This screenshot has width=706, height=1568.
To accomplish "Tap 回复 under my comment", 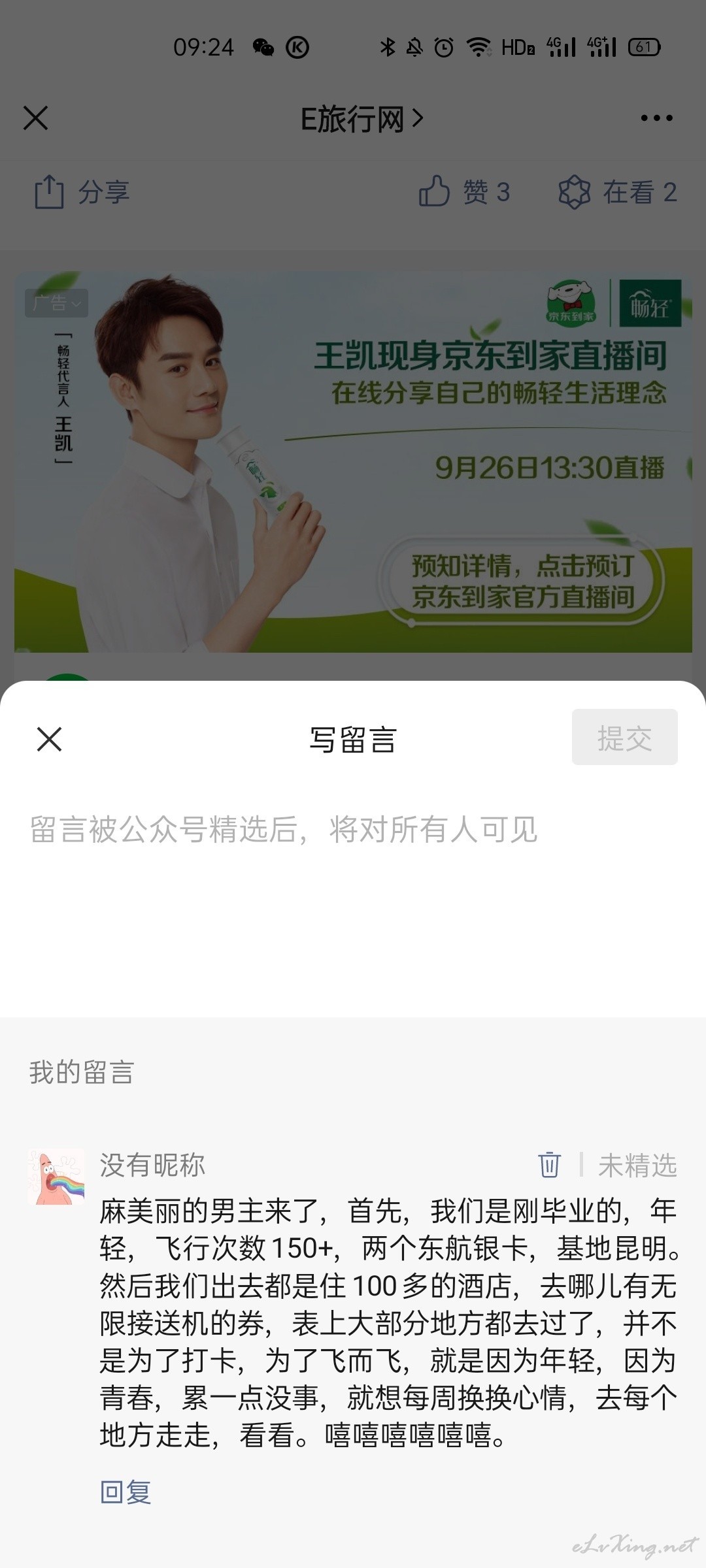I will point(126,1492).
